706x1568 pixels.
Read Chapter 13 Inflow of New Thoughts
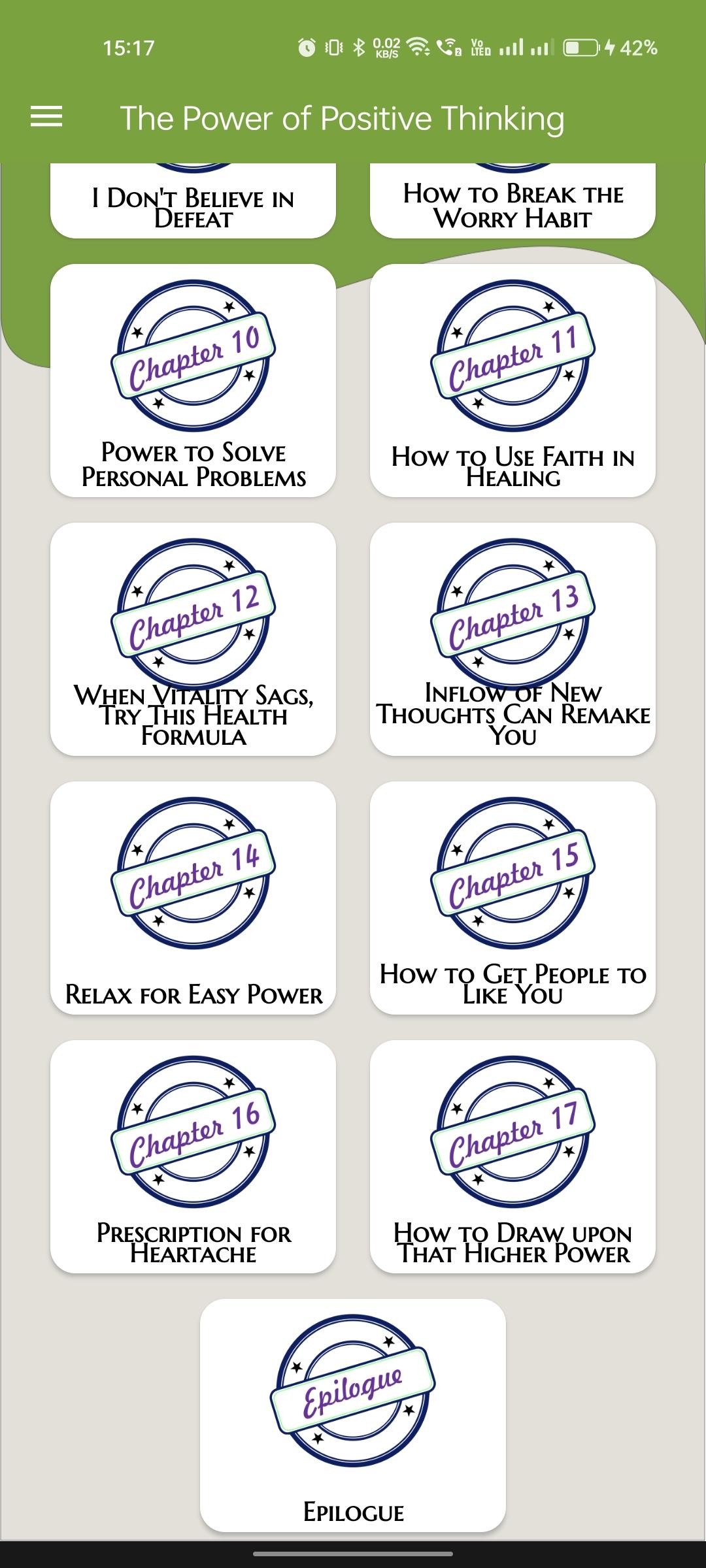(x=513, y=639)
